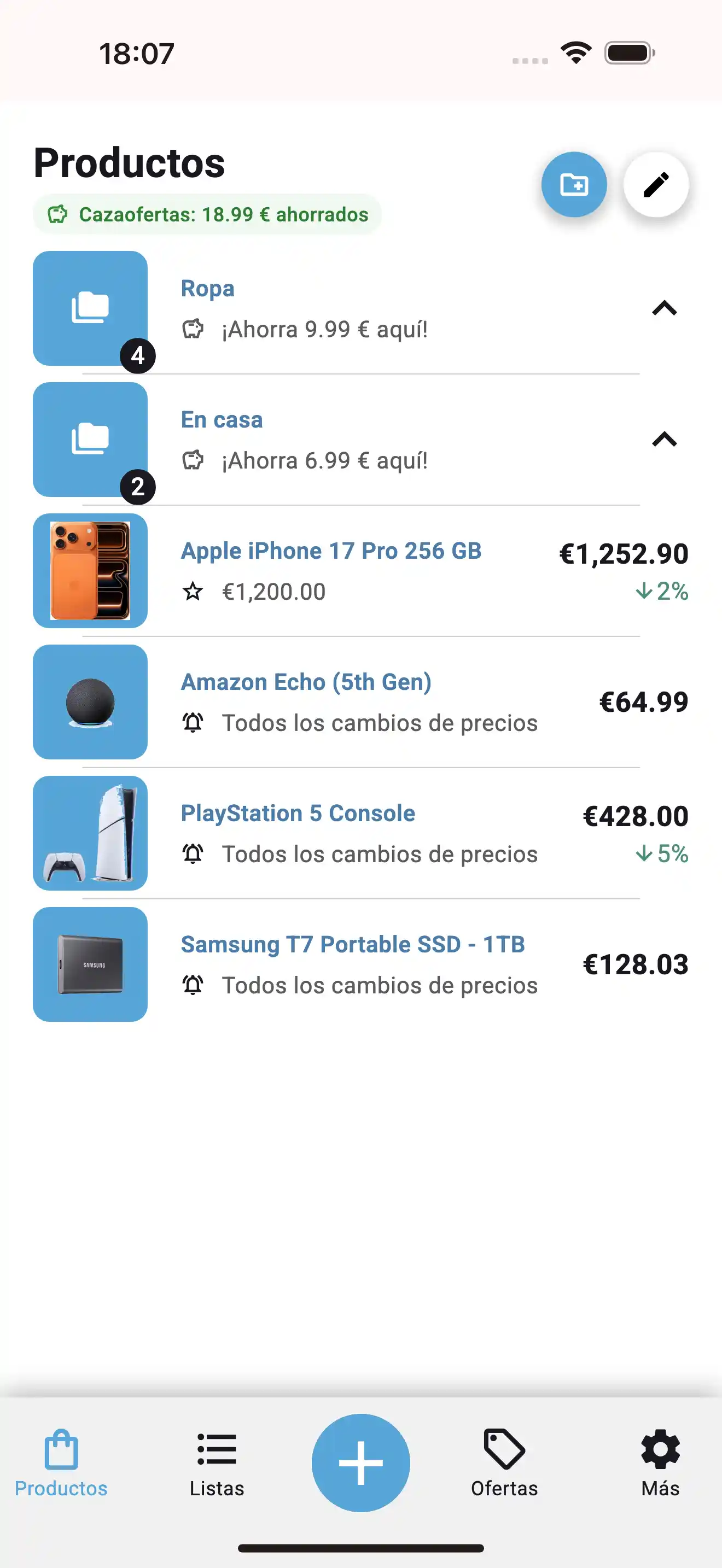Collapse the En casa folder using its chevron
The image size is (722, 1568).
point(664,440)
